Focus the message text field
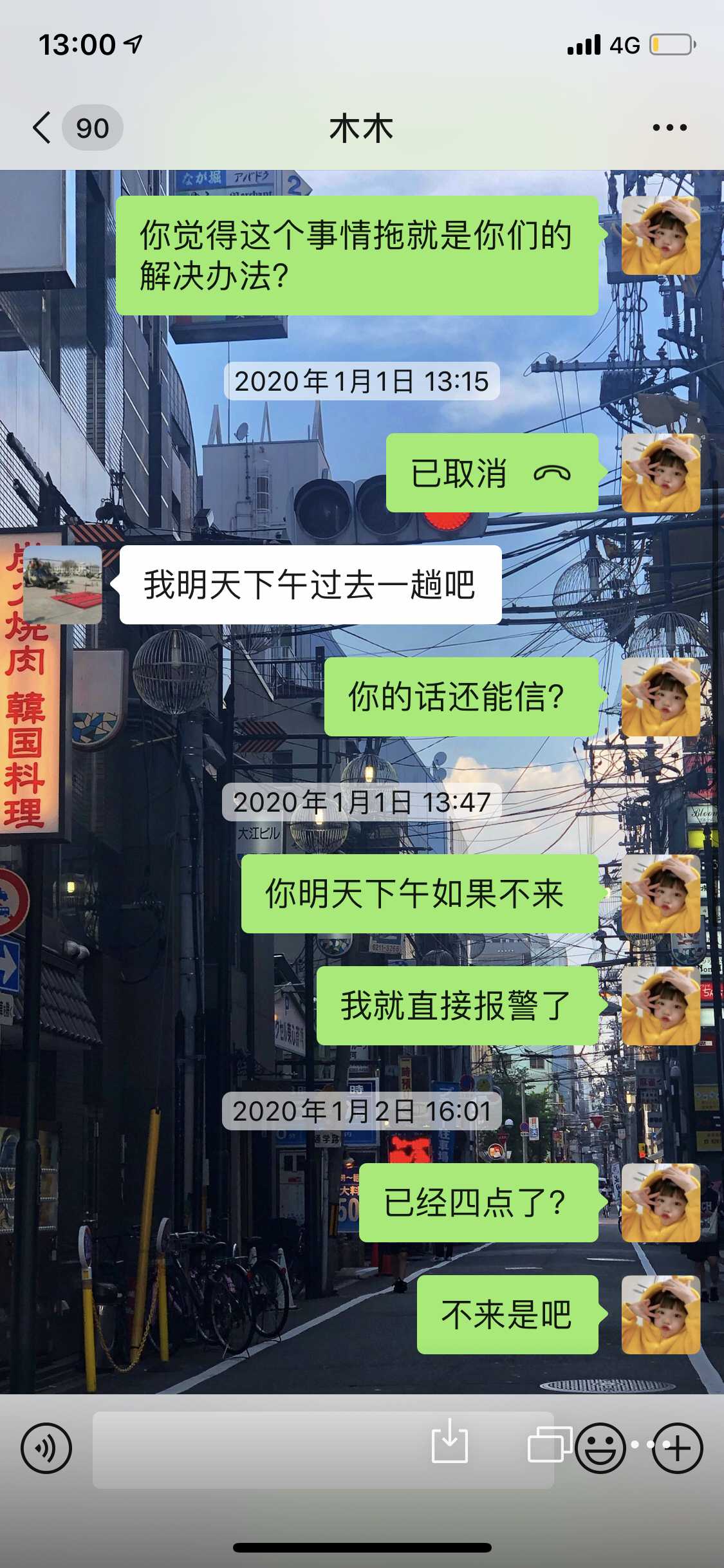The image size is (724, 1568). coord(257,1450)
